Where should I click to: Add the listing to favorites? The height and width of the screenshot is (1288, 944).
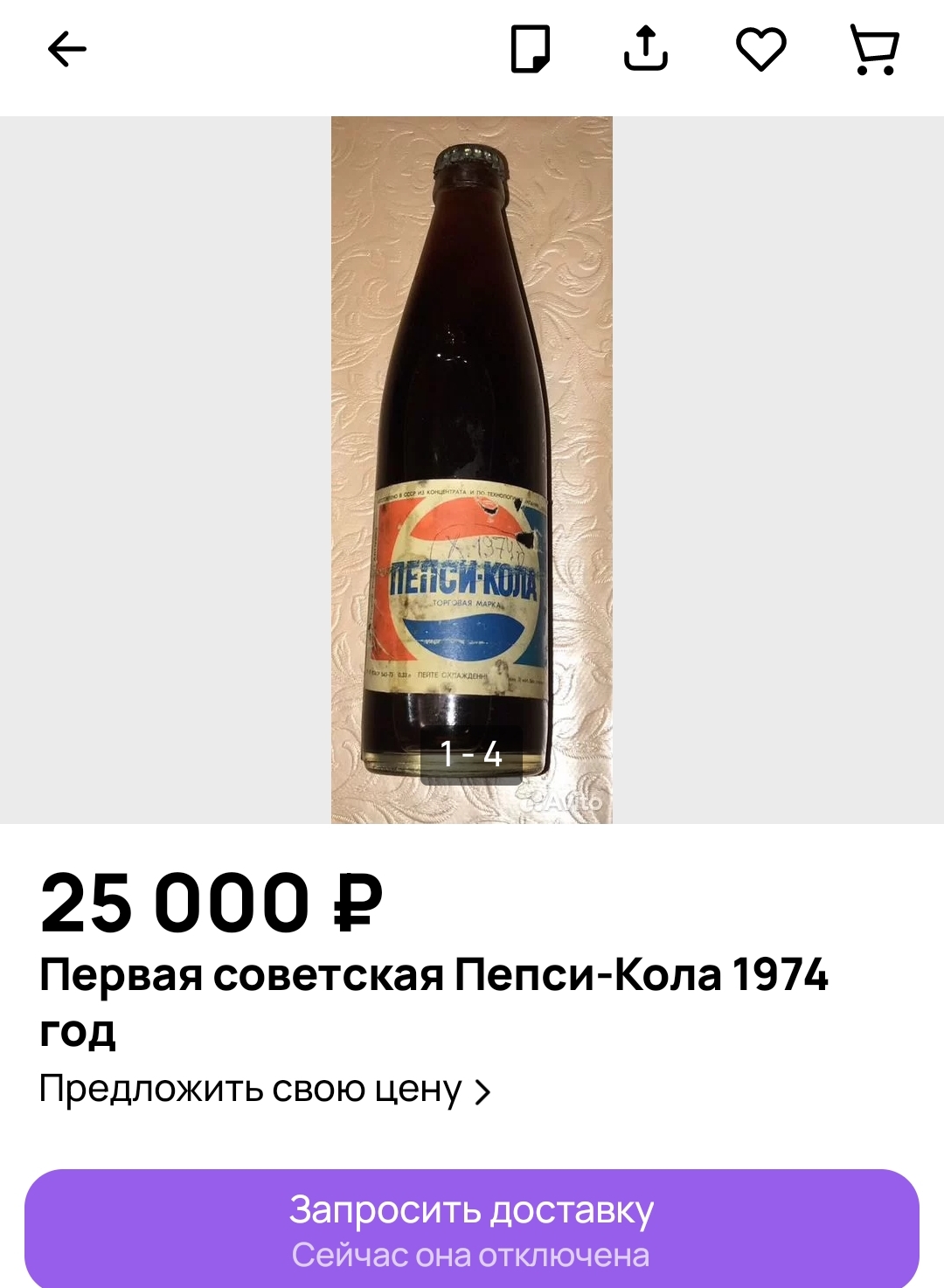coord(761,49)
